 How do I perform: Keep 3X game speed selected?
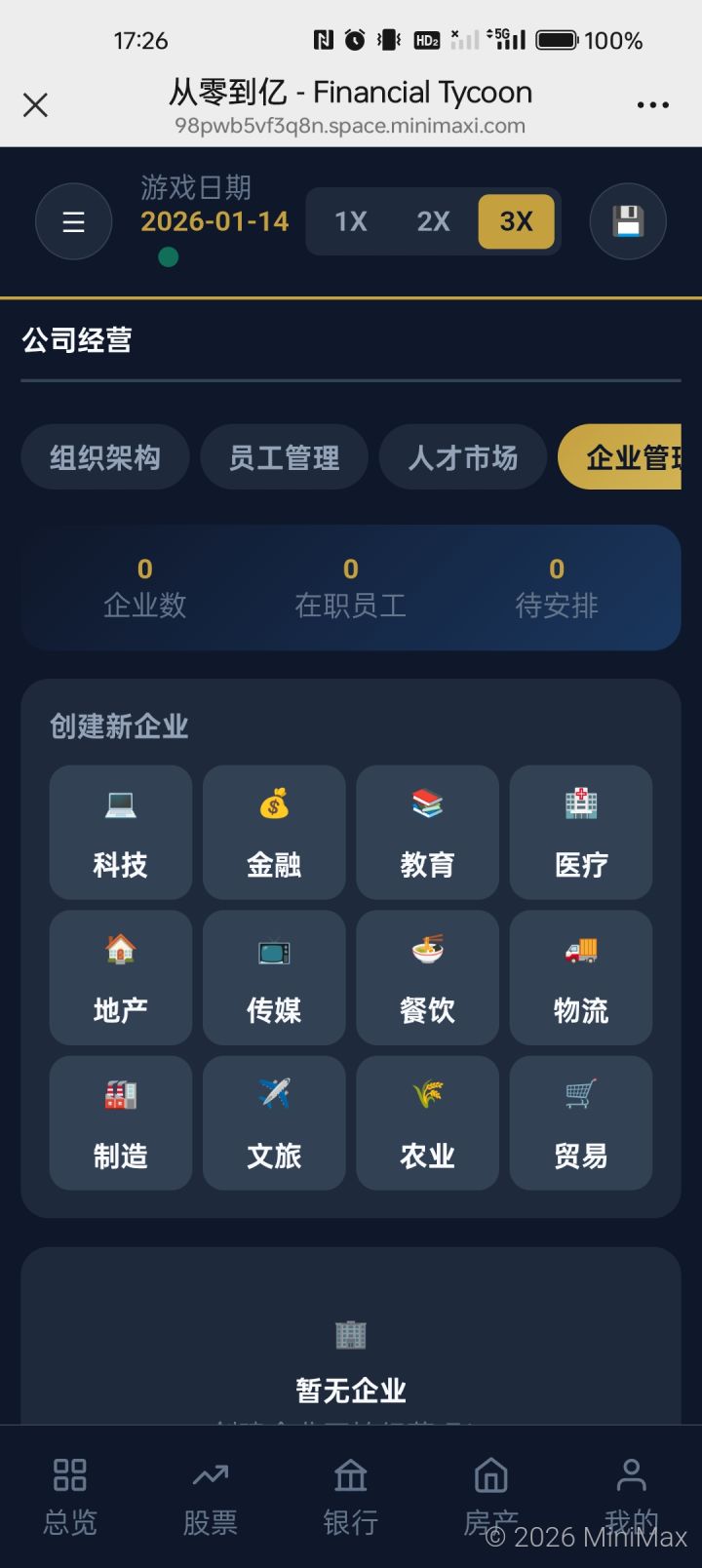coord(517,221)
